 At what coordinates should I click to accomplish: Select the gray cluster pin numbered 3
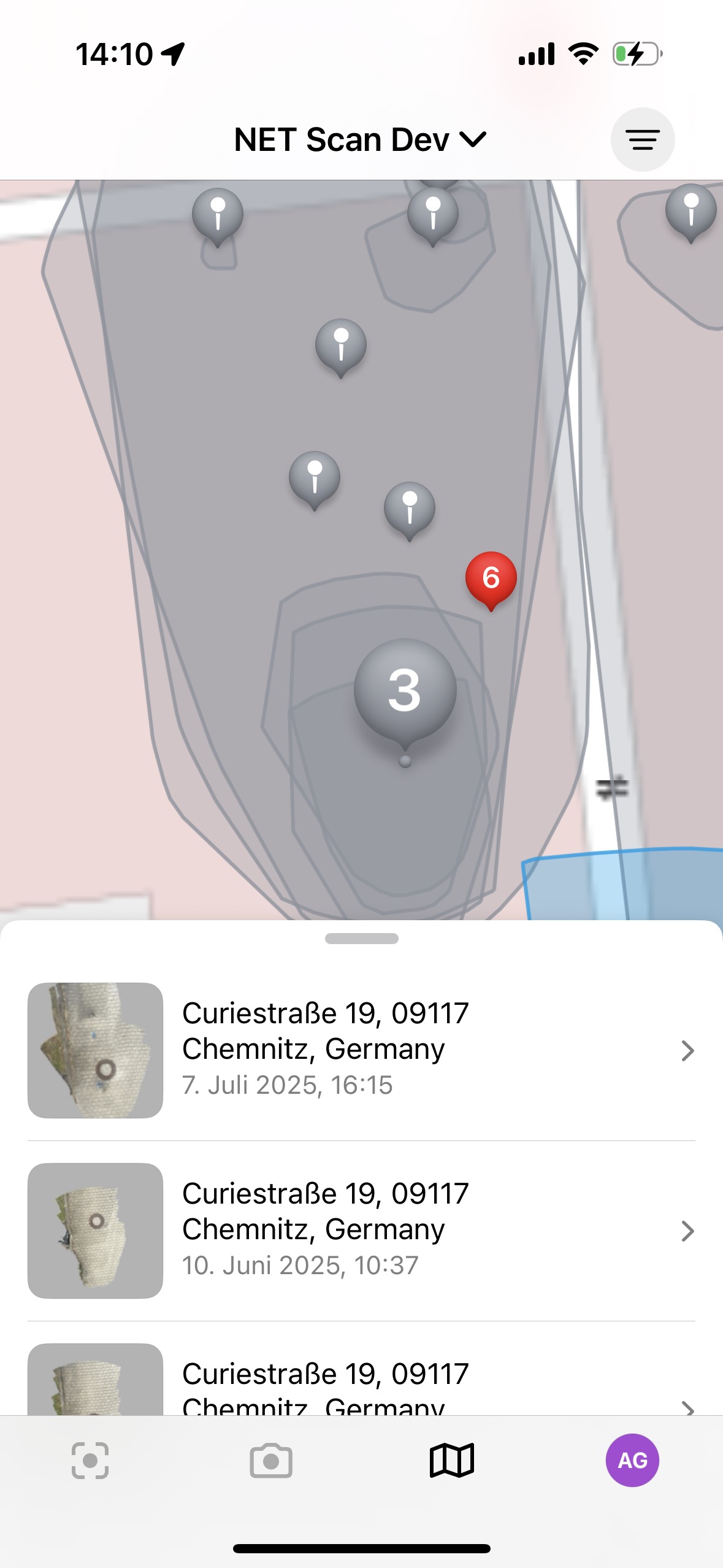405,690
